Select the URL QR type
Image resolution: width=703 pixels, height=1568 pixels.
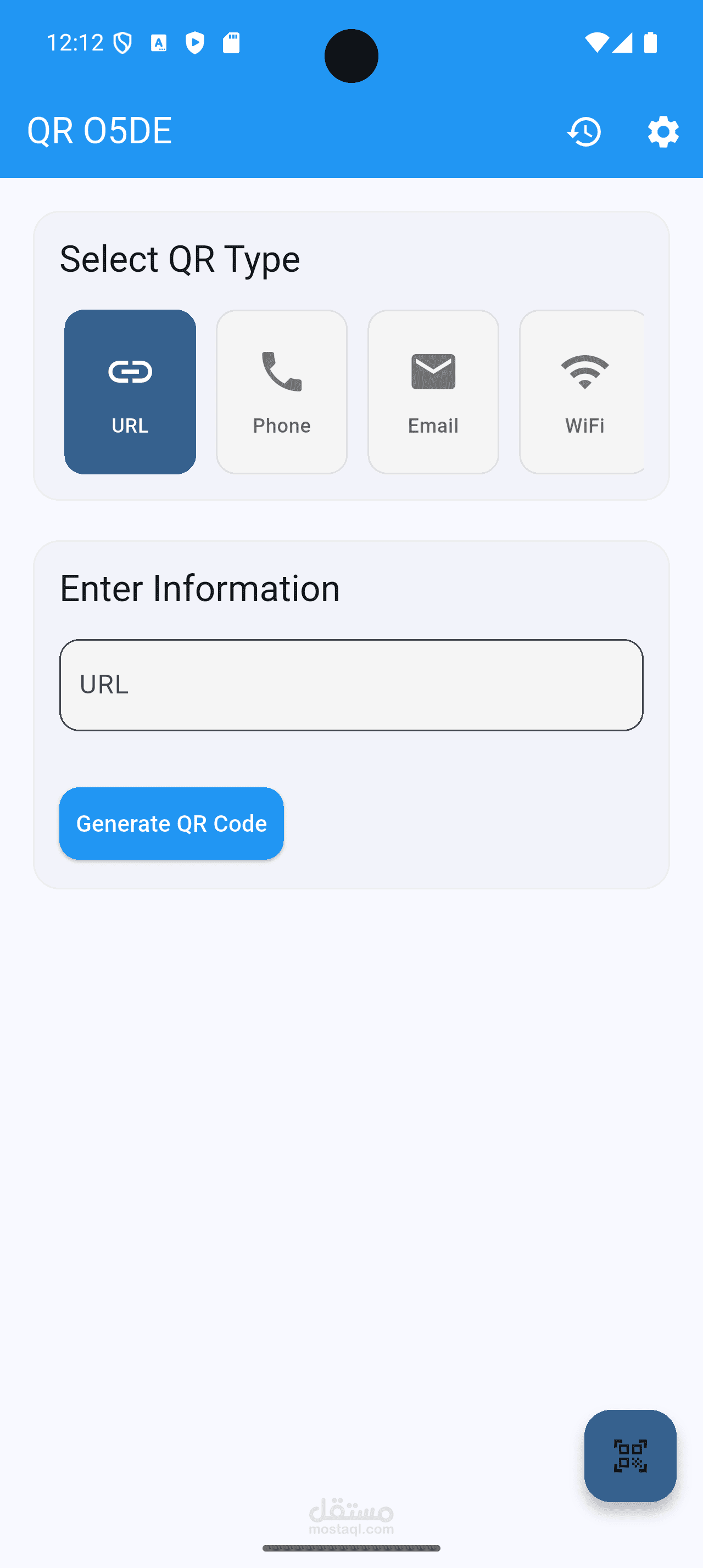click(x=130, y=392)
